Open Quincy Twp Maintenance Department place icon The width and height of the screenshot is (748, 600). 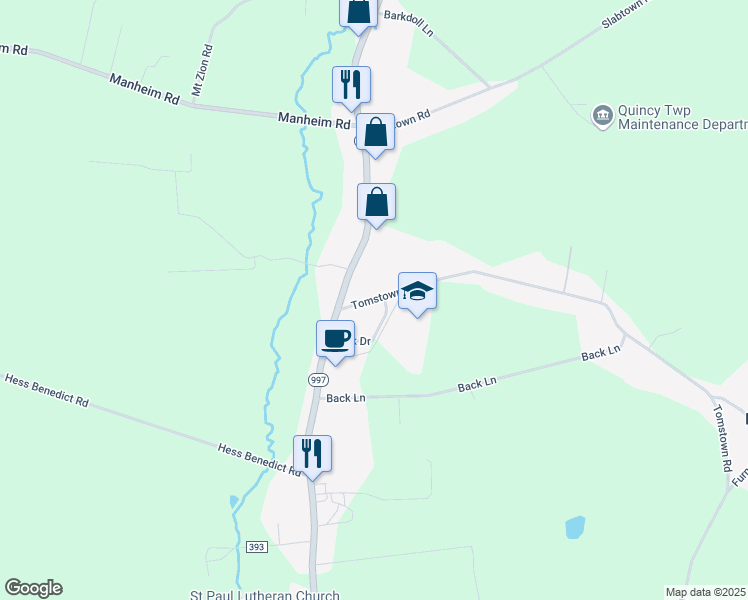pyautogui.click(x=603, y=117)
